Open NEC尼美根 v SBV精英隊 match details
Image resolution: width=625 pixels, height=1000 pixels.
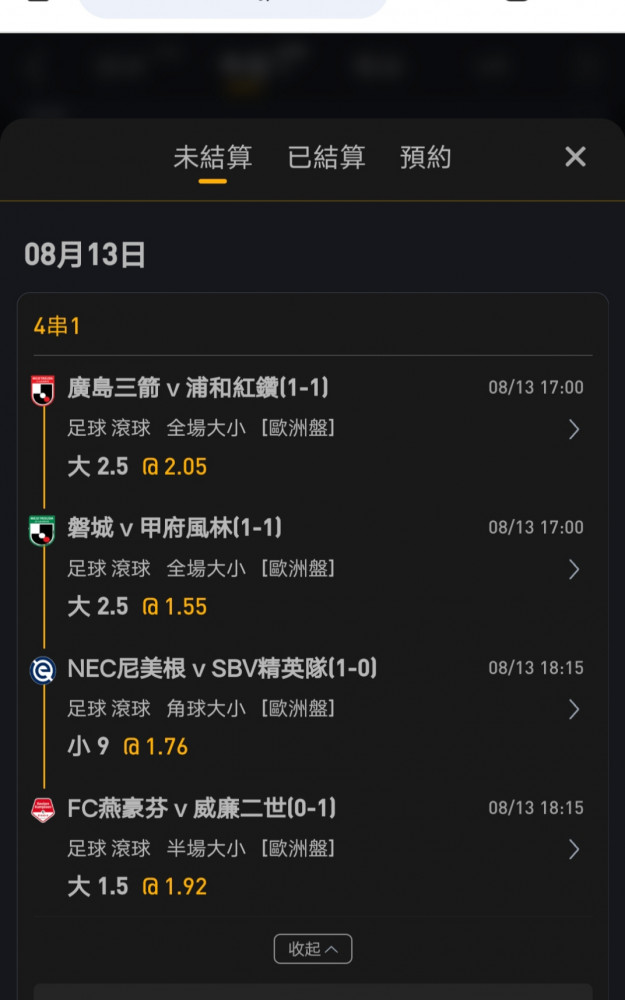tap(574, 709)
